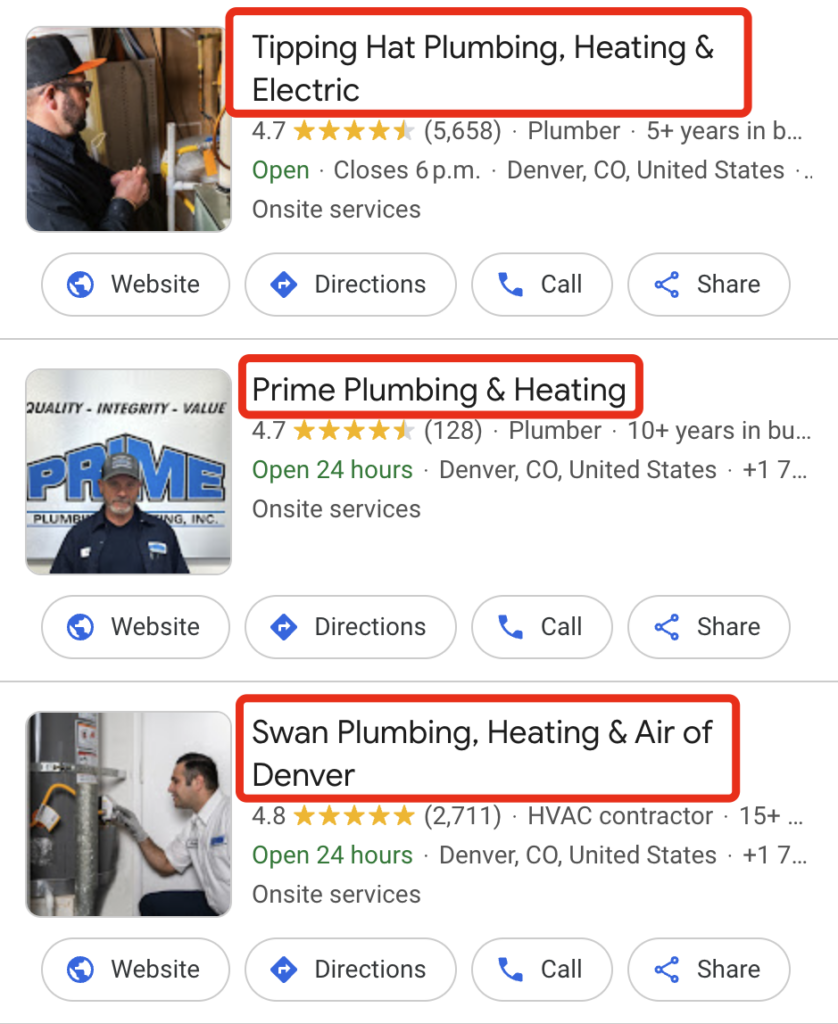The height and width of the screenshot is (1024, 838).
Task: Share the Swan Plumbing listing
Action: 708,969
